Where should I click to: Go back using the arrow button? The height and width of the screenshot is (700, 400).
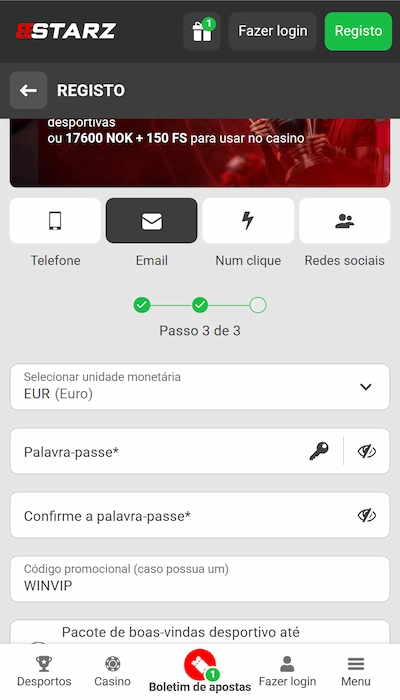pyautogui.click(x=28, y=90)
